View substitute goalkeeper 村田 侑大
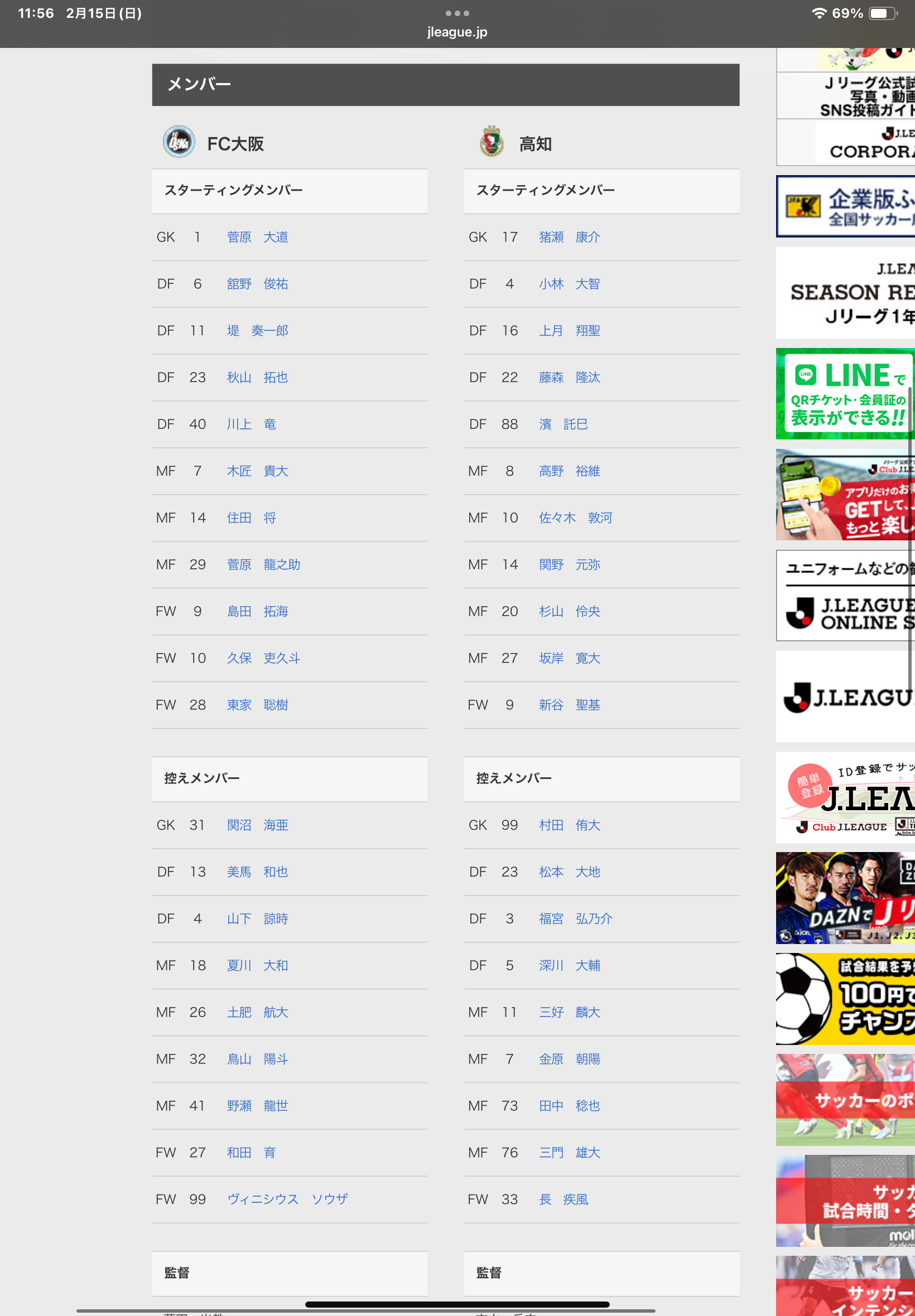This screenshot has width=915, height=1316. [569, 825]
